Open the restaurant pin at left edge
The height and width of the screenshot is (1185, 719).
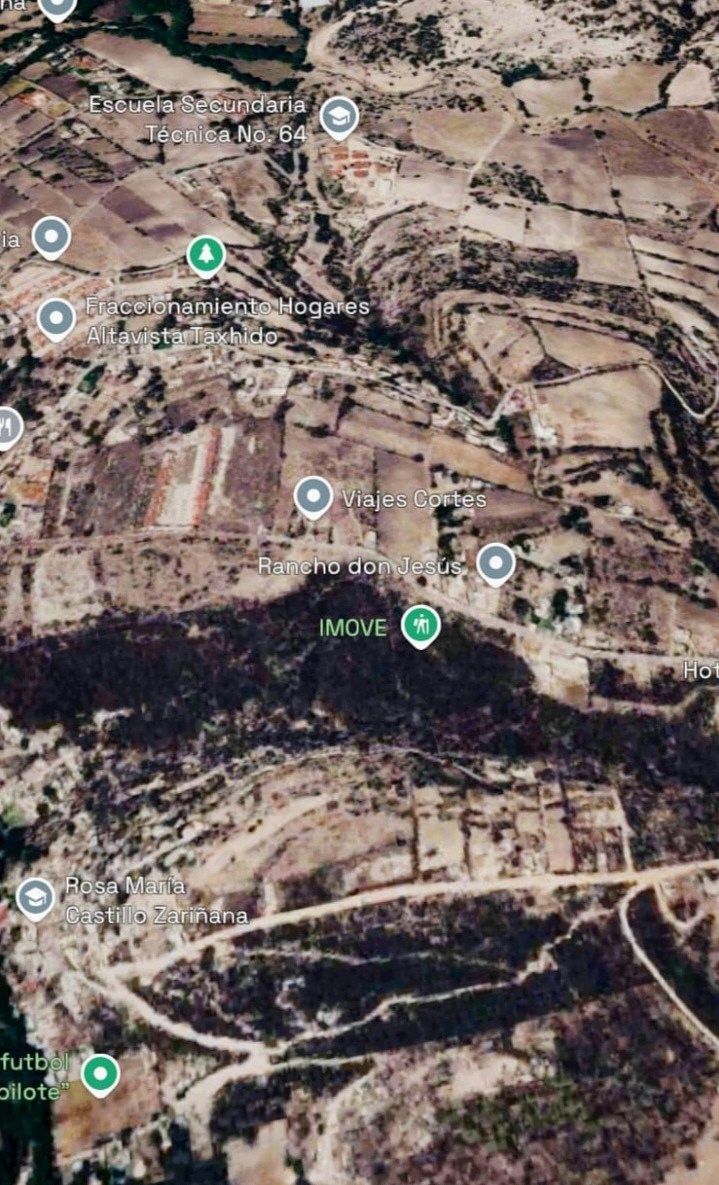click(x=7, y=427)
